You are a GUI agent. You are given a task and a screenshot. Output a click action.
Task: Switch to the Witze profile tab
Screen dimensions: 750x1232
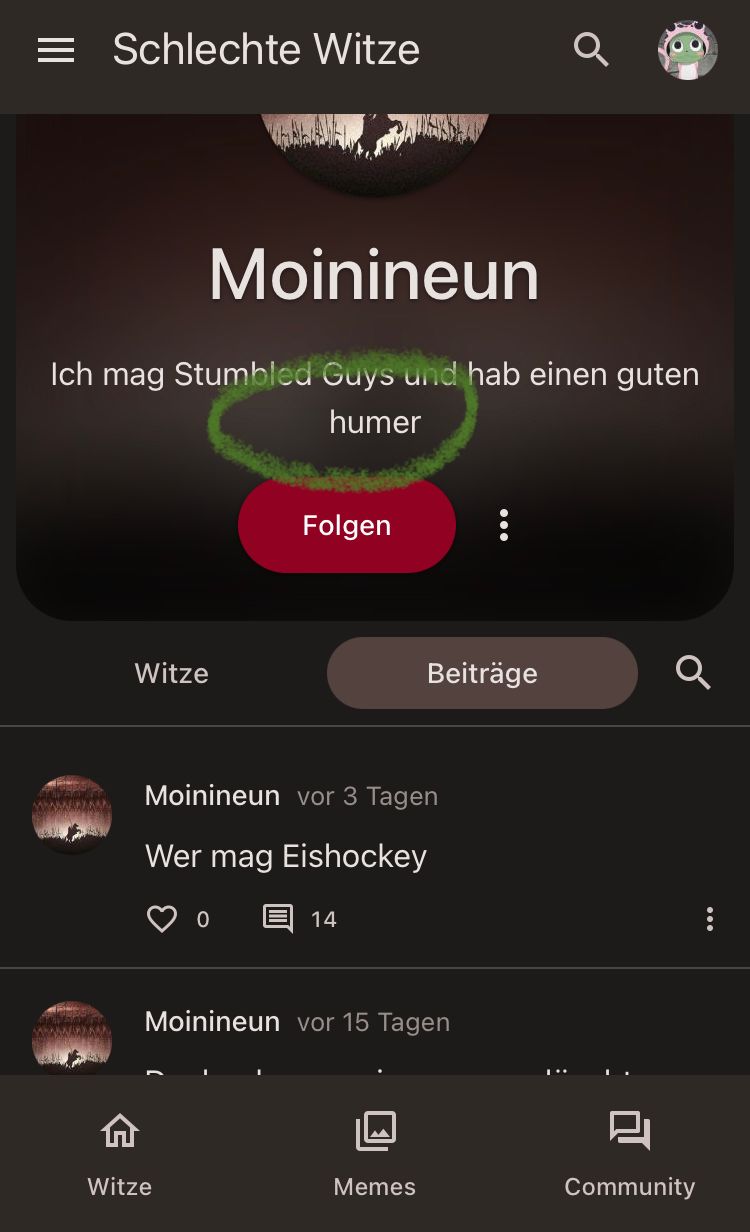(172, 673)
